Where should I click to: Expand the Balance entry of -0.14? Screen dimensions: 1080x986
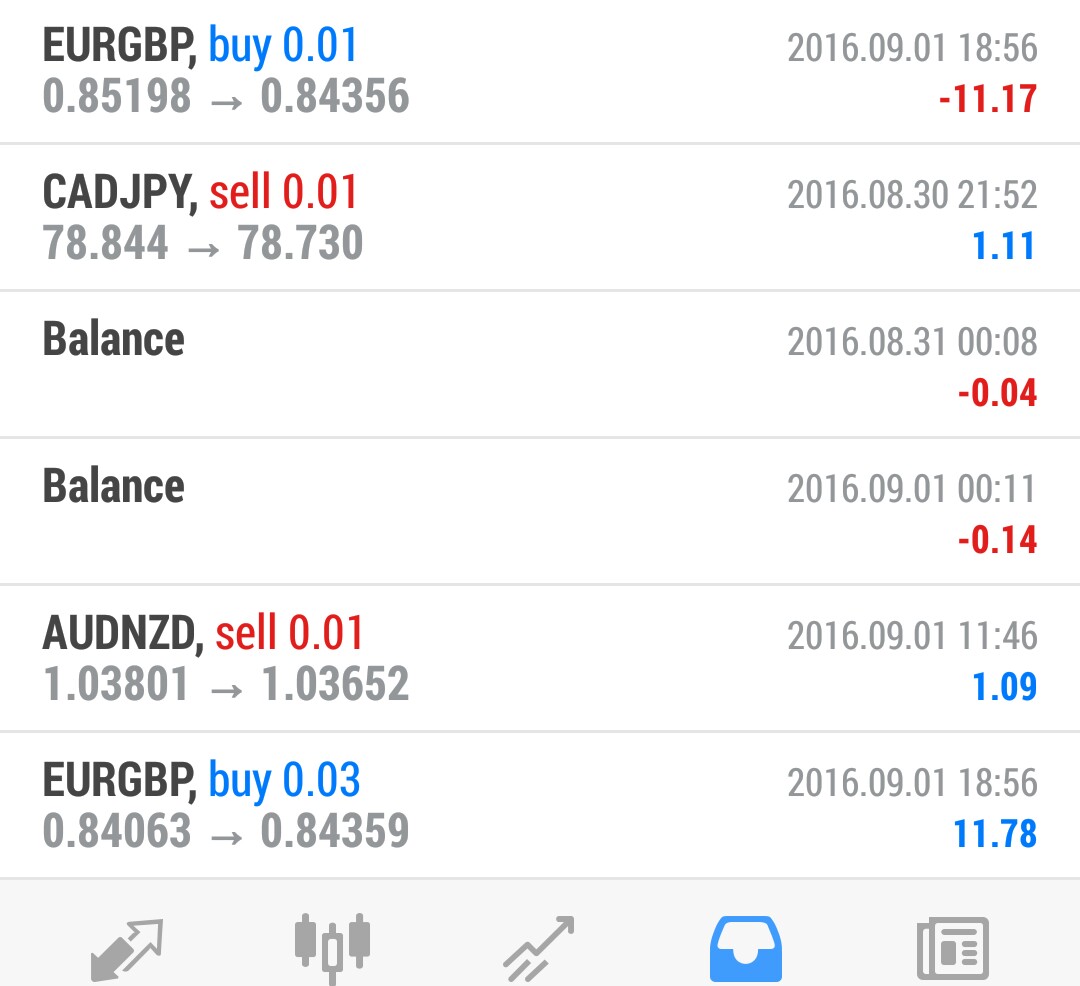pos(540,511)
